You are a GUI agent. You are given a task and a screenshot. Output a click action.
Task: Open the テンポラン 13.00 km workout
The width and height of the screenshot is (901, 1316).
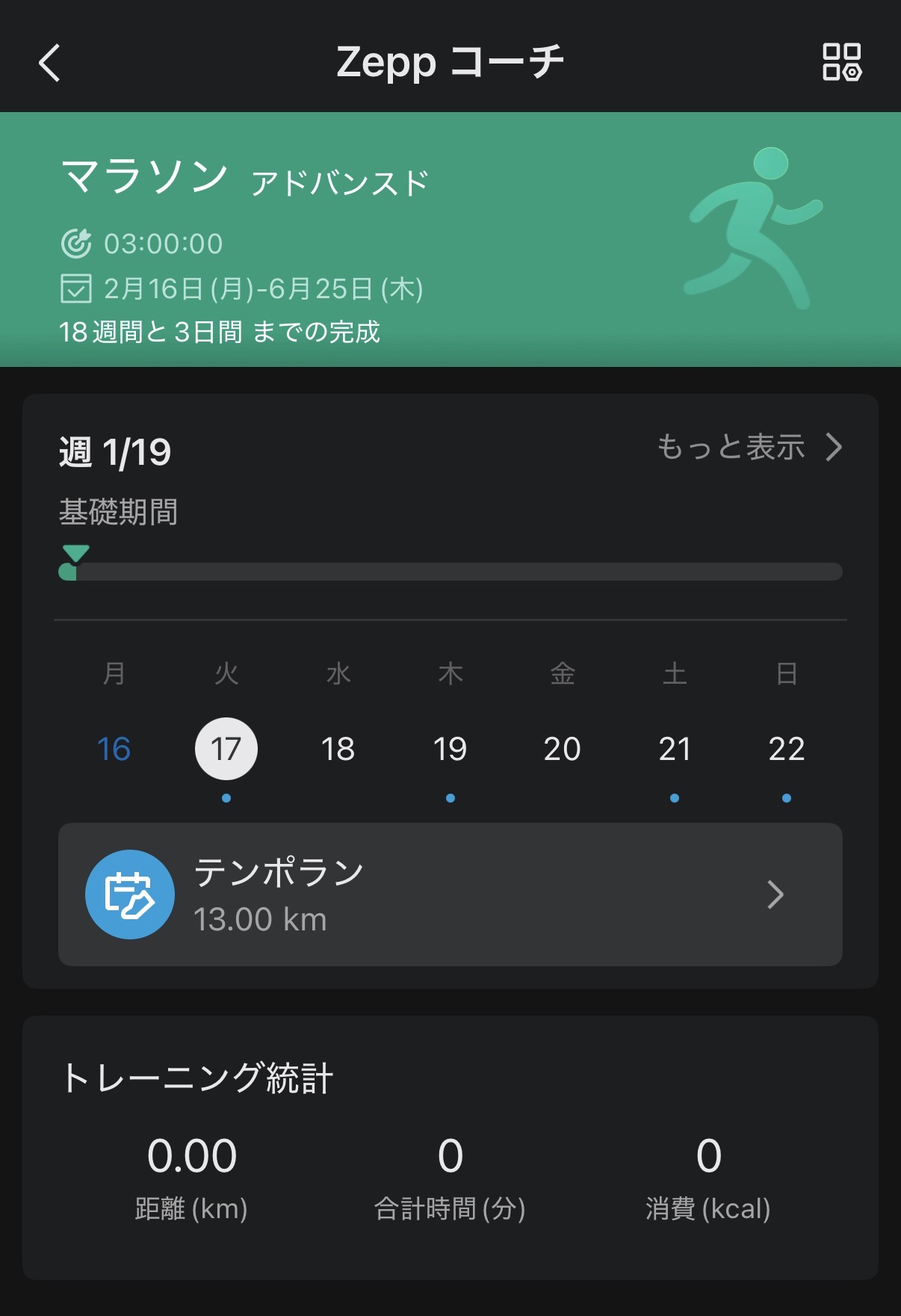(450, 895)
